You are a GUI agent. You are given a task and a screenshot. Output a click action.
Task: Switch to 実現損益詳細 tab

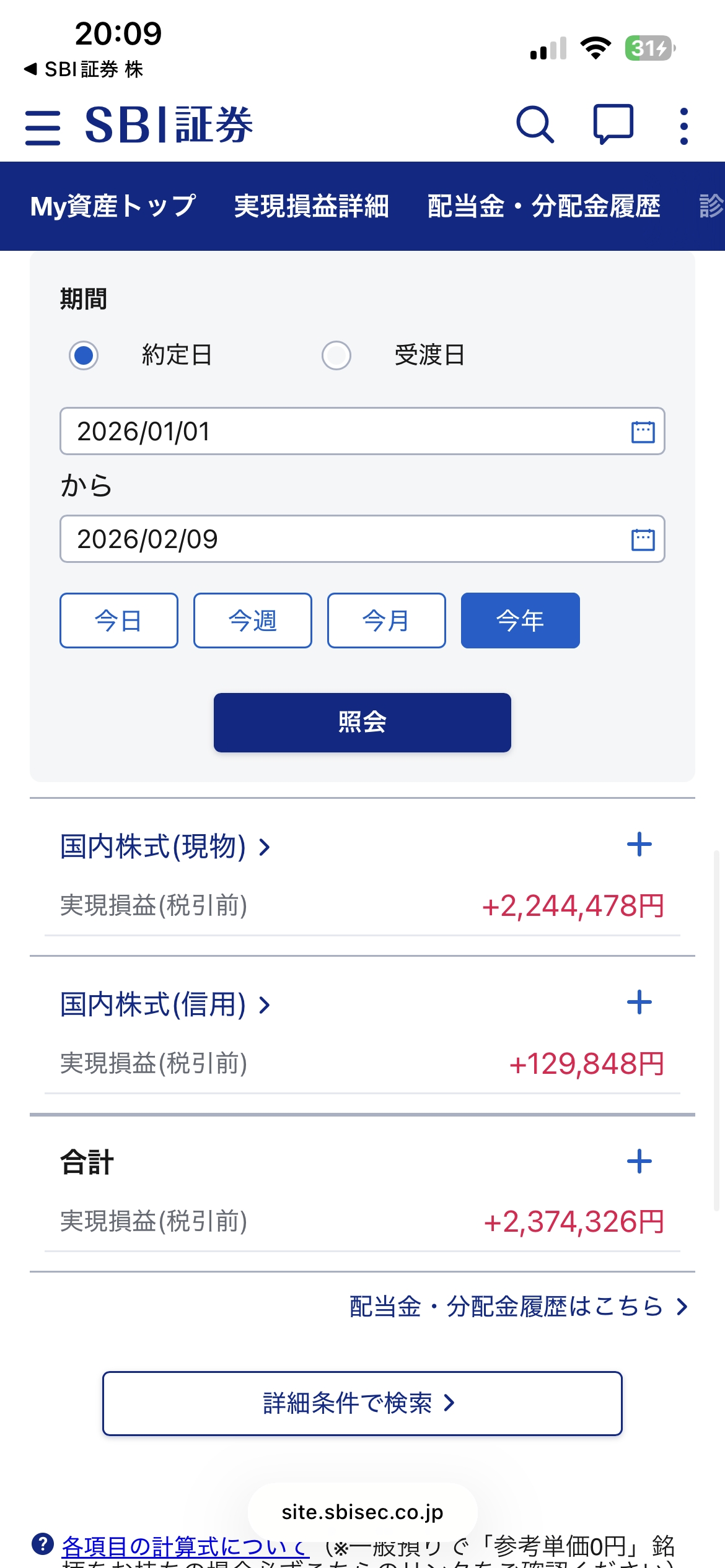tap(311, 206)
